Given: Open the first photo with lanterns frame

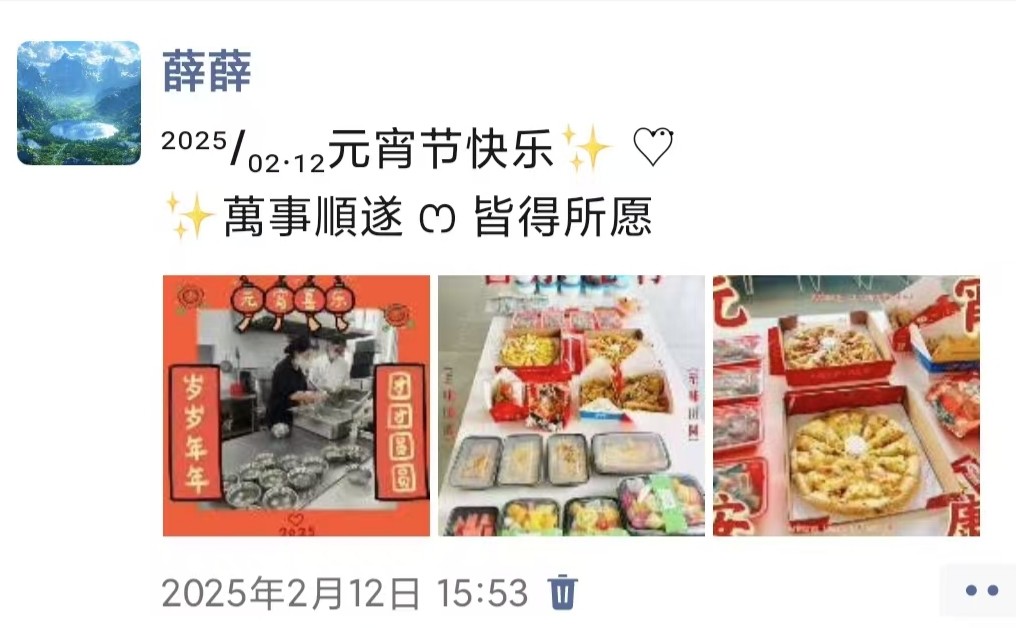Looking at the screenshot, I should (x=296, y=405).
